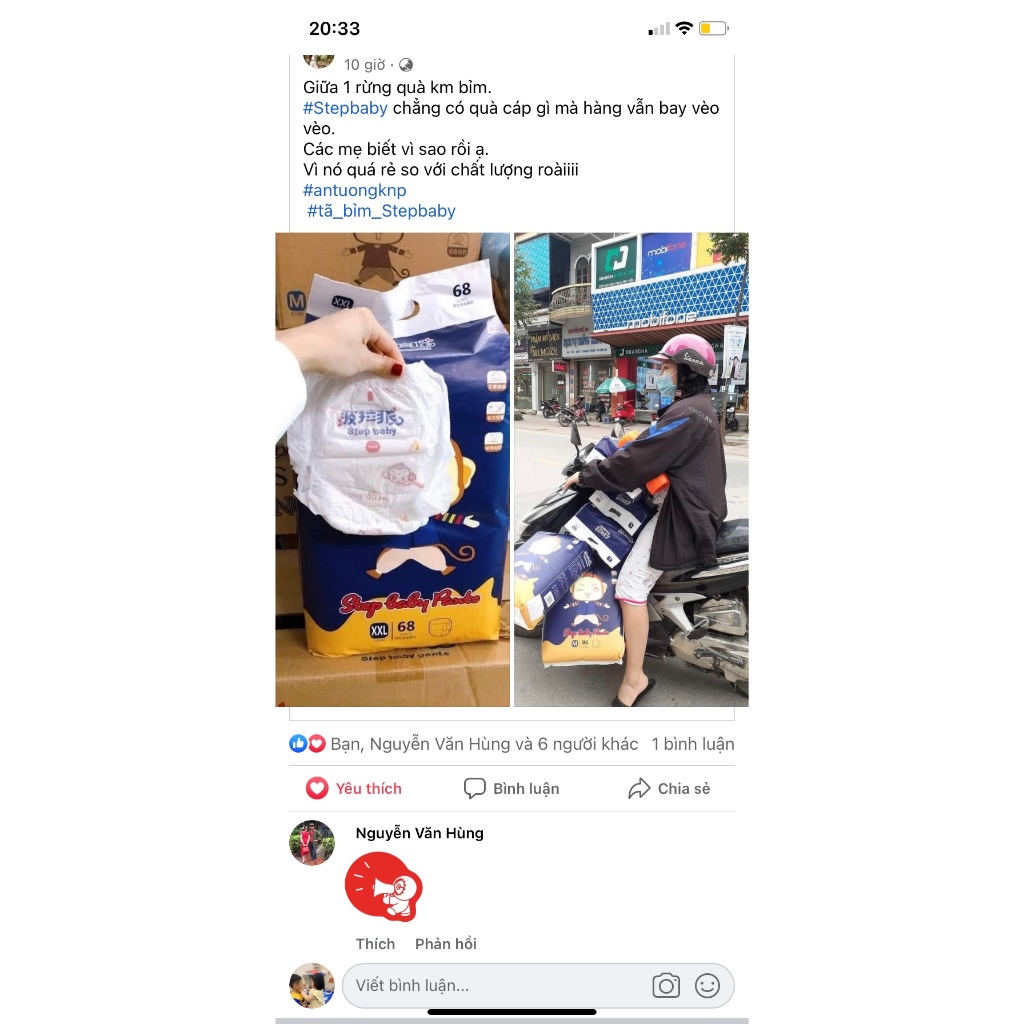The image size is (1024, 1024).
Task: Open the 1 bình luận comment count
Action: click(x=692, y=744)
